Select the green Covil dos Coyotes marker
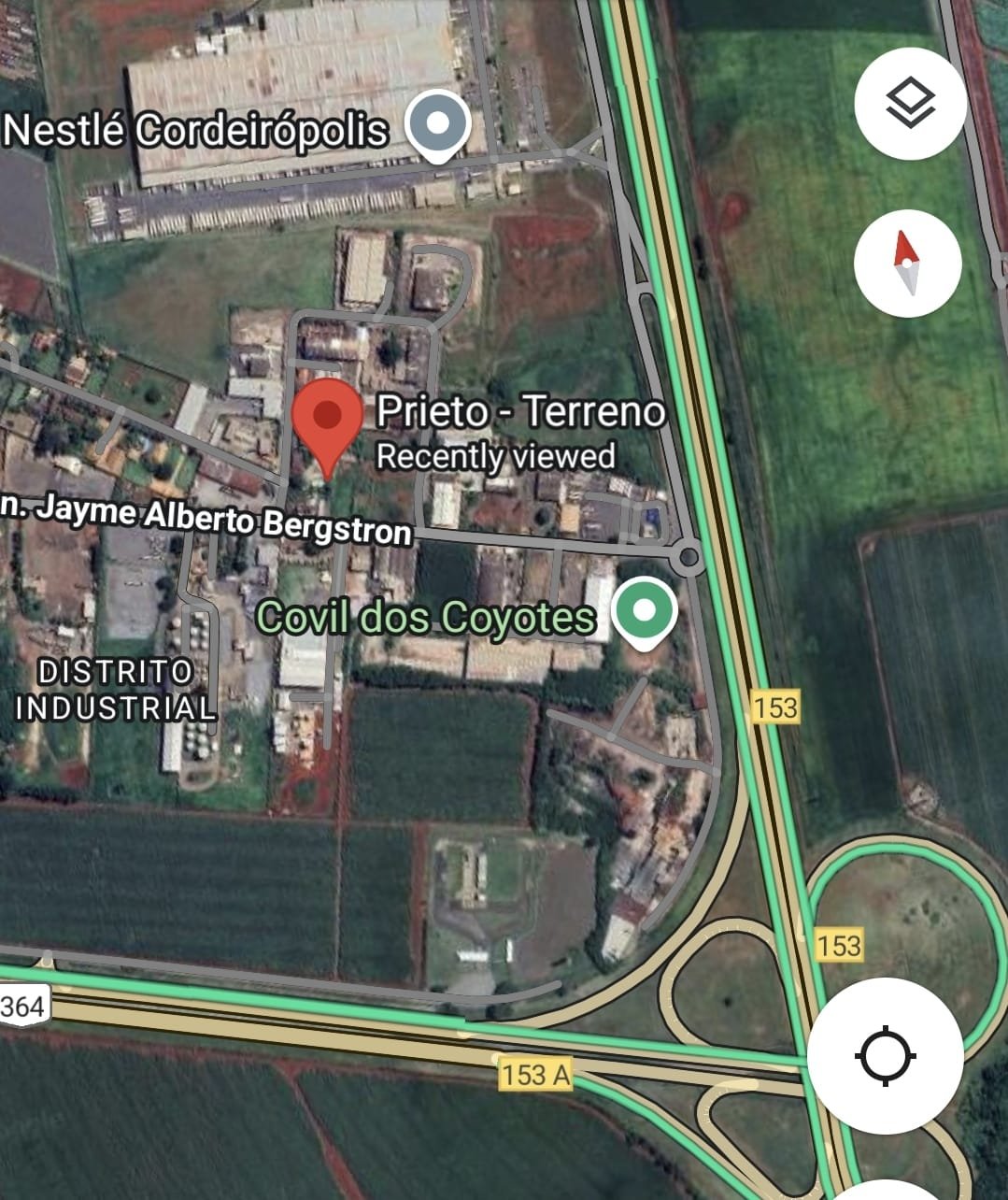The height and width of the screenshot is (1200, 1008). point(644,609)
